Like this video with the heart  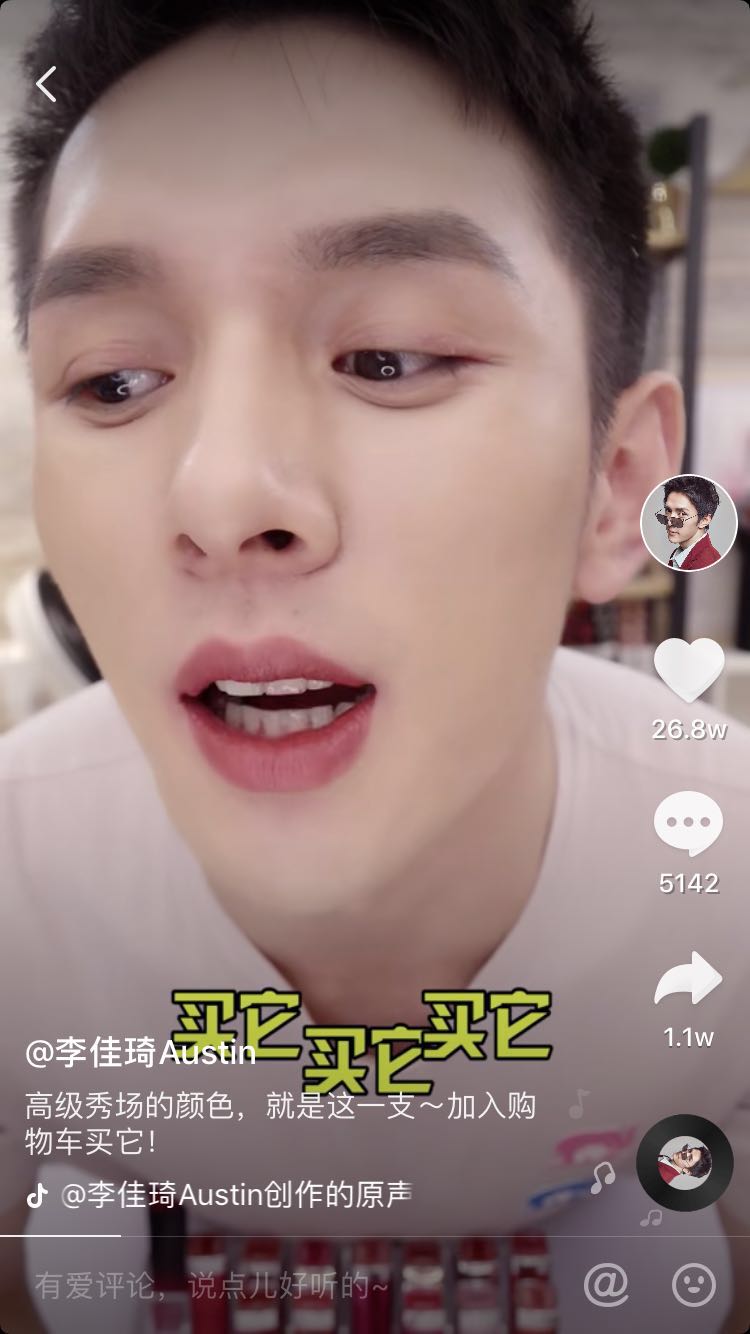(x=688, y=668)
